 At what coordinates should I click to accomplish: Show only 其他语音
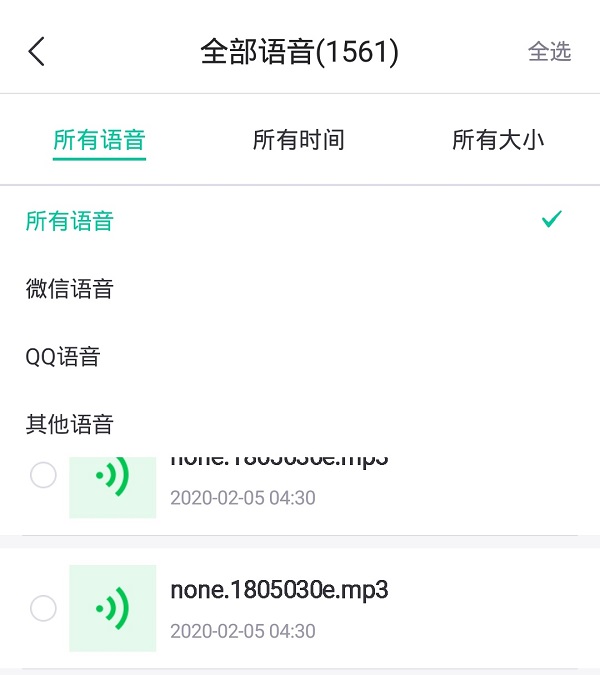point(70,424)
